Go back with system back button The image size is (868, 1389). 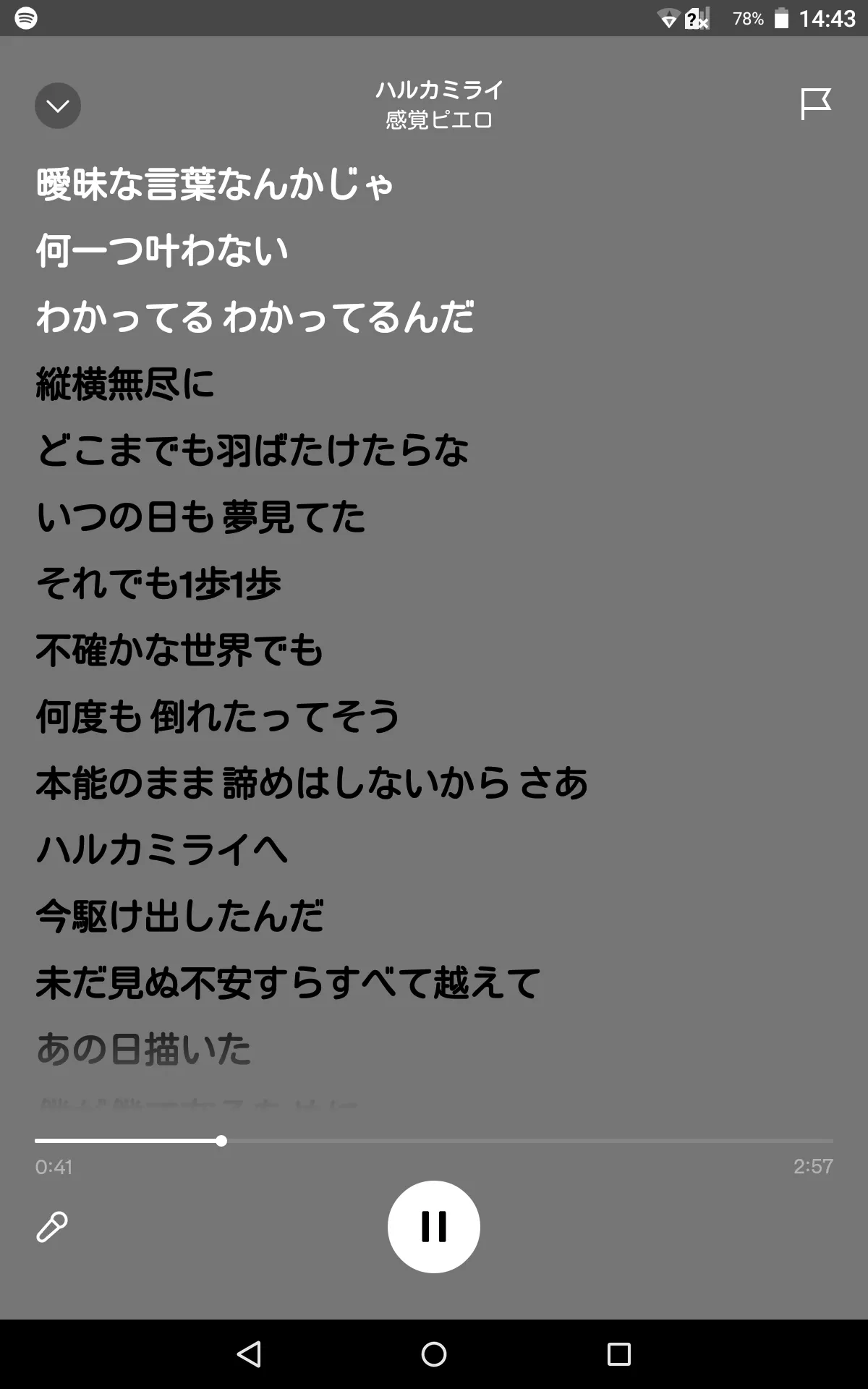pos(249,1354)
